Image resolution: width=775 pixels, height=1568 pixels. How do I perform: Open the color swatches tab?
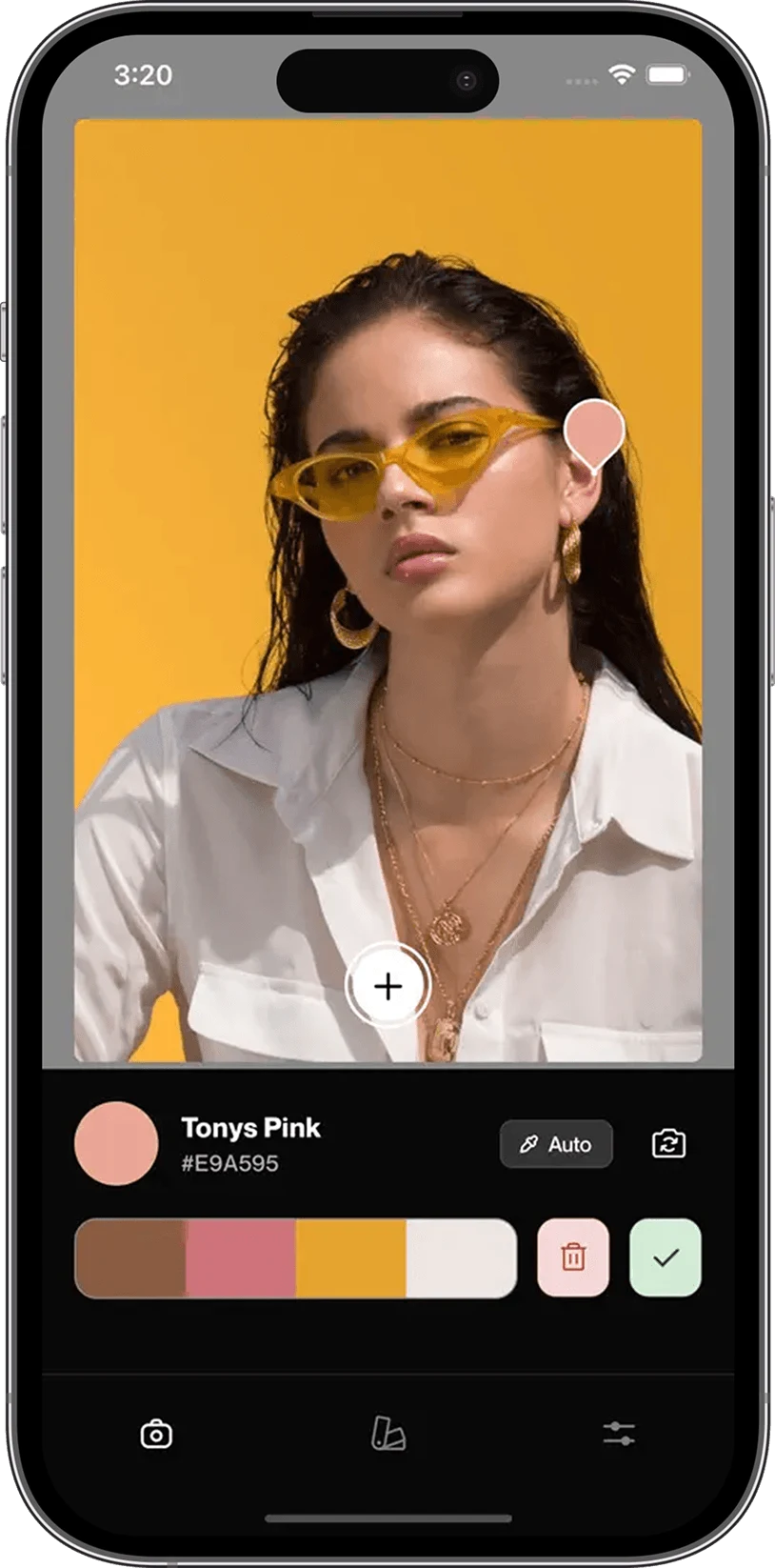coord(387,1434)
